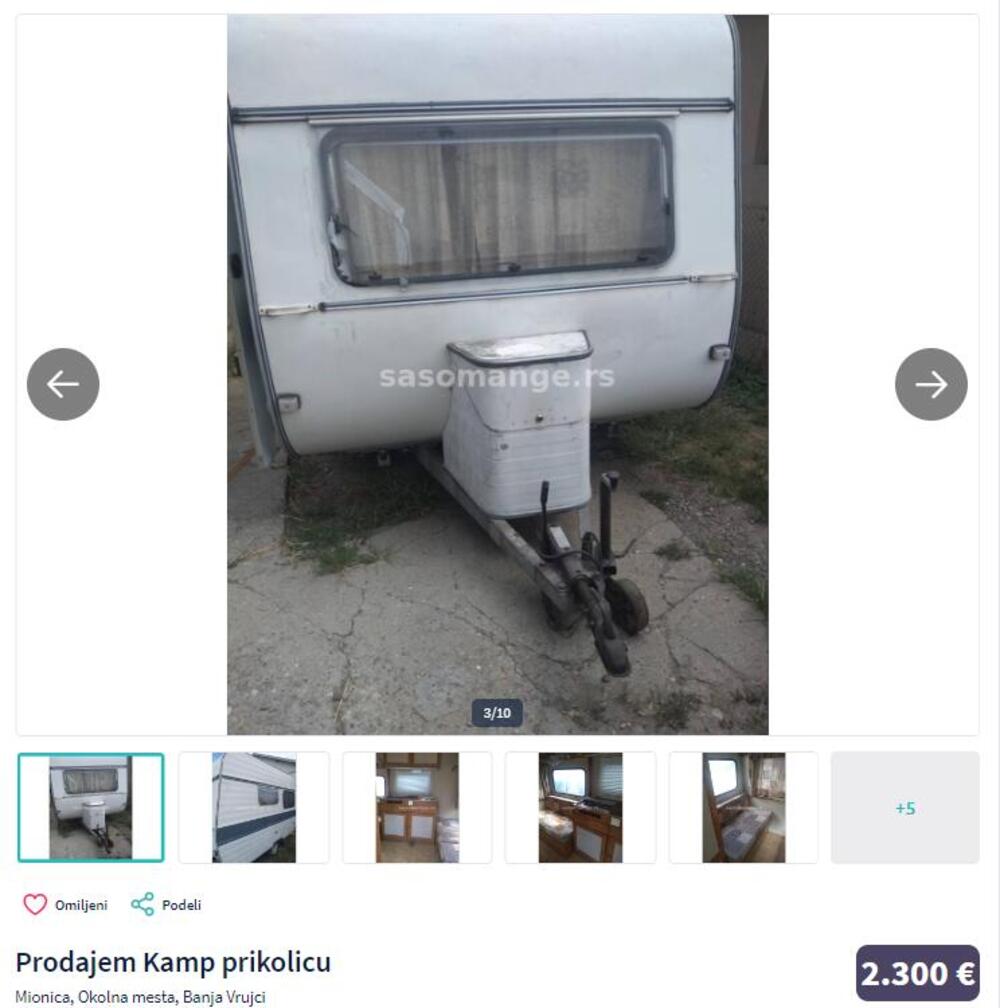Open the +5 more photos tile
The width and height of the screenshot is (1000, 1008).
(x=905, y=807)
